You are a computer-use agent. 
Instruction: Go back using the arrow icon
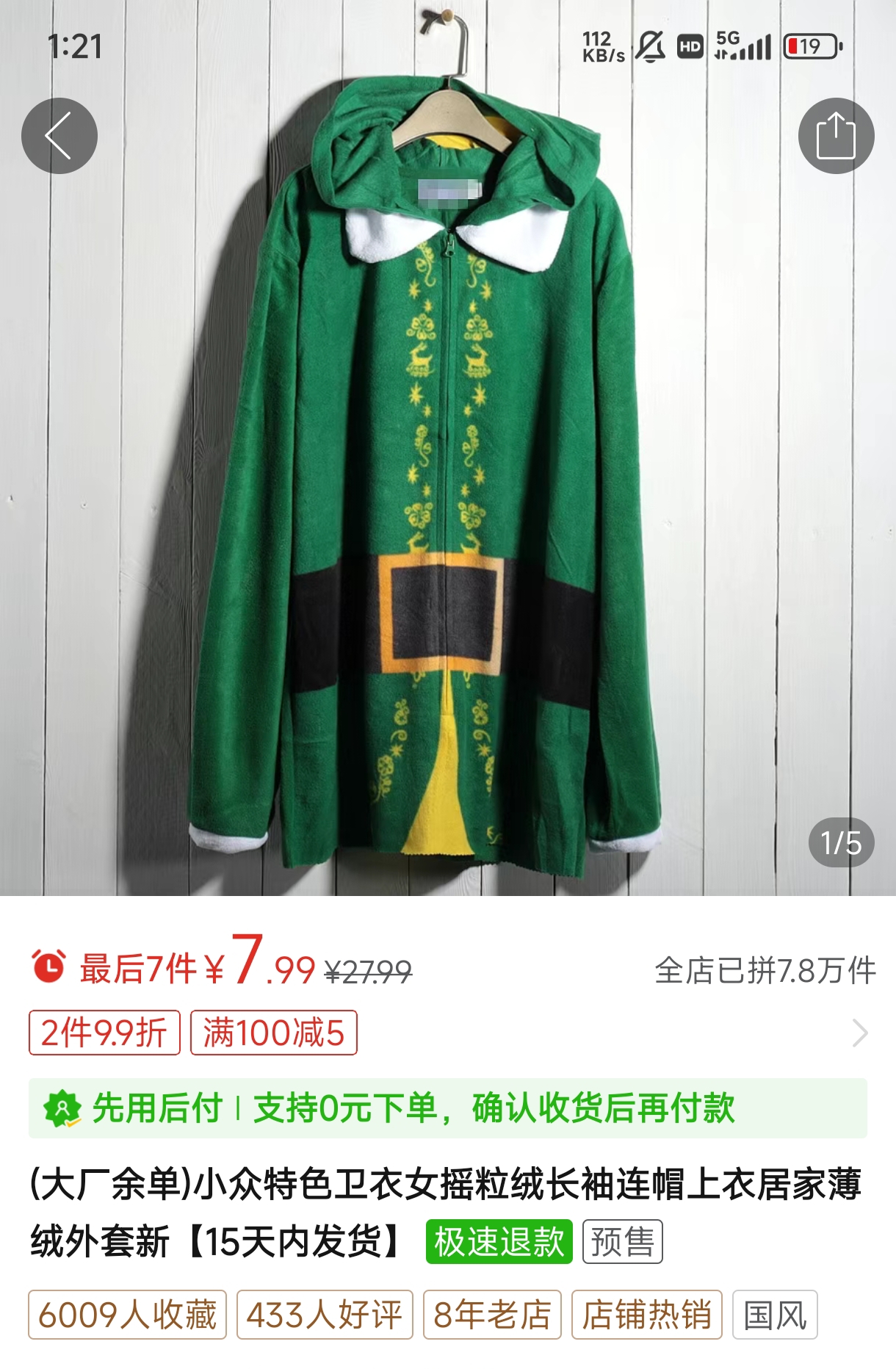59,136
